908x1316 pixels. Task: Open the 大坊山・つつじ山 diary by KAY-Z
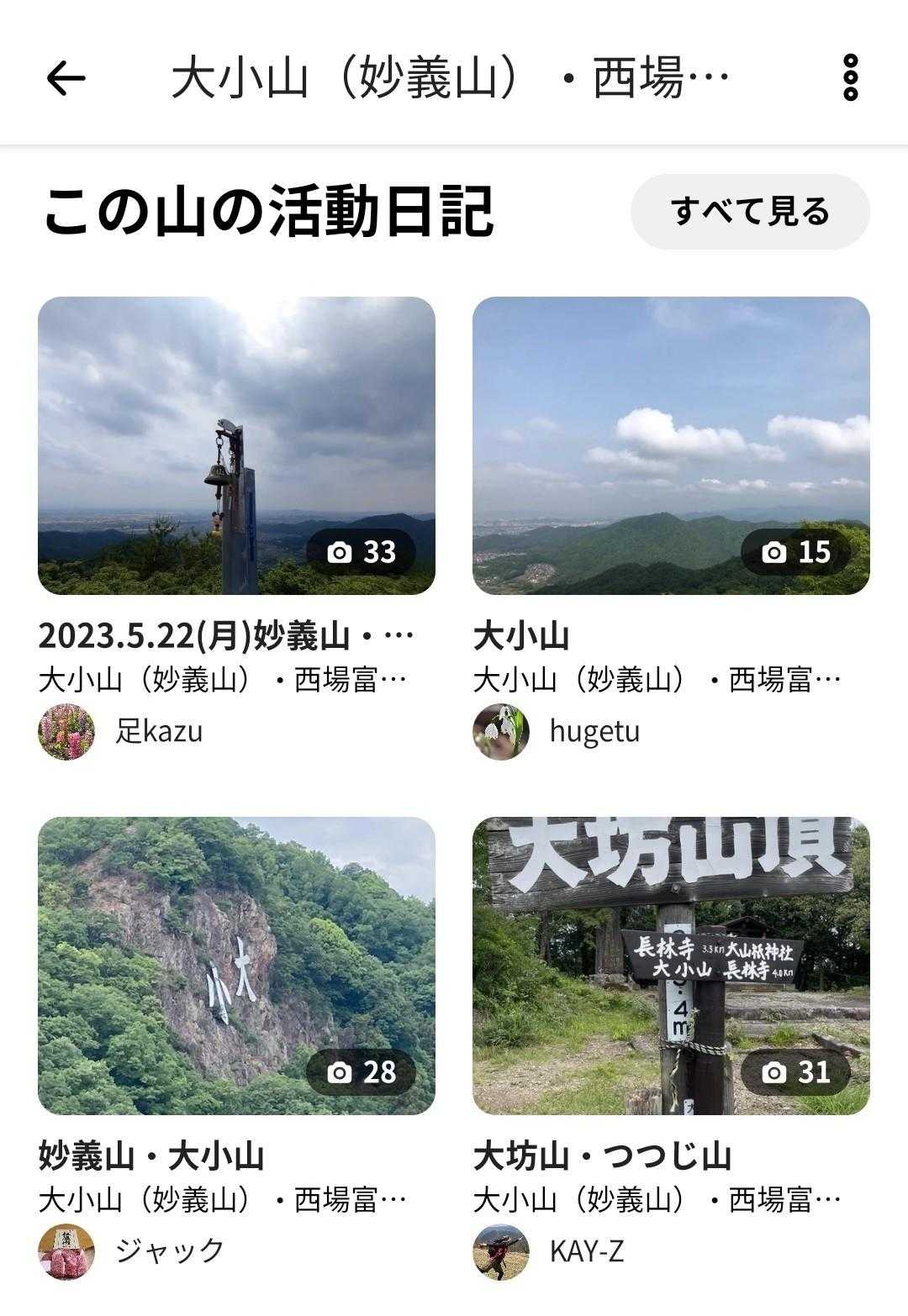(671, 966)
